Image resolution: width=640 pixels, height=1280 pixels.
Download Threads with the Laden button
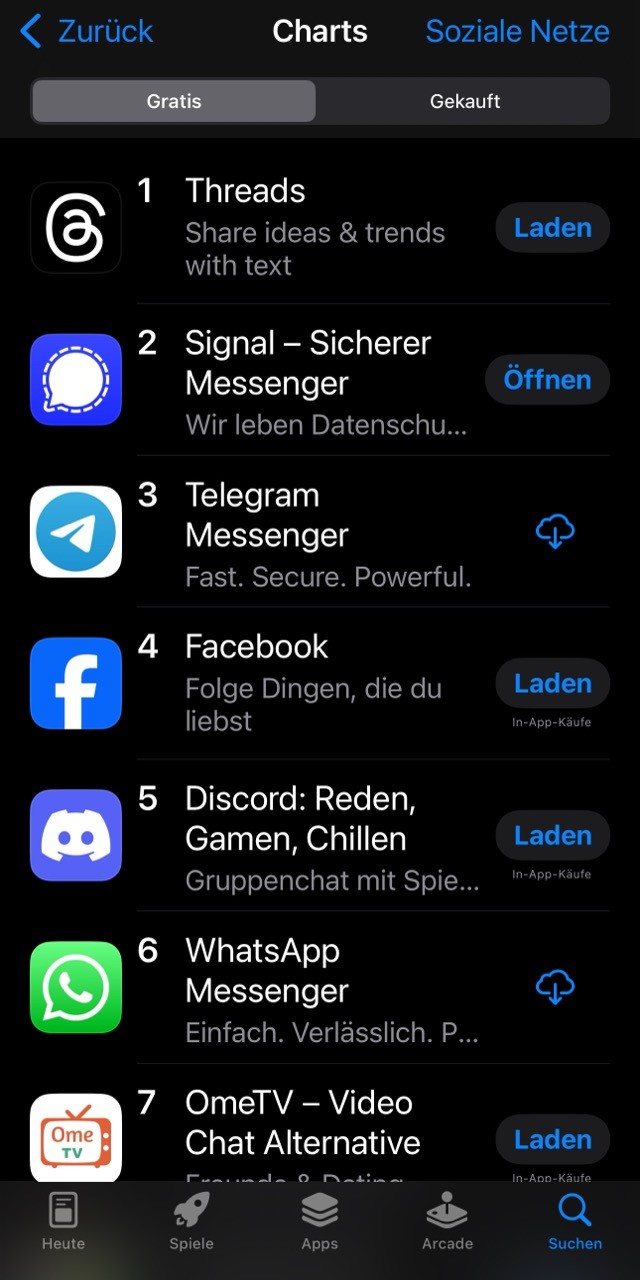[x=552, y=228]
